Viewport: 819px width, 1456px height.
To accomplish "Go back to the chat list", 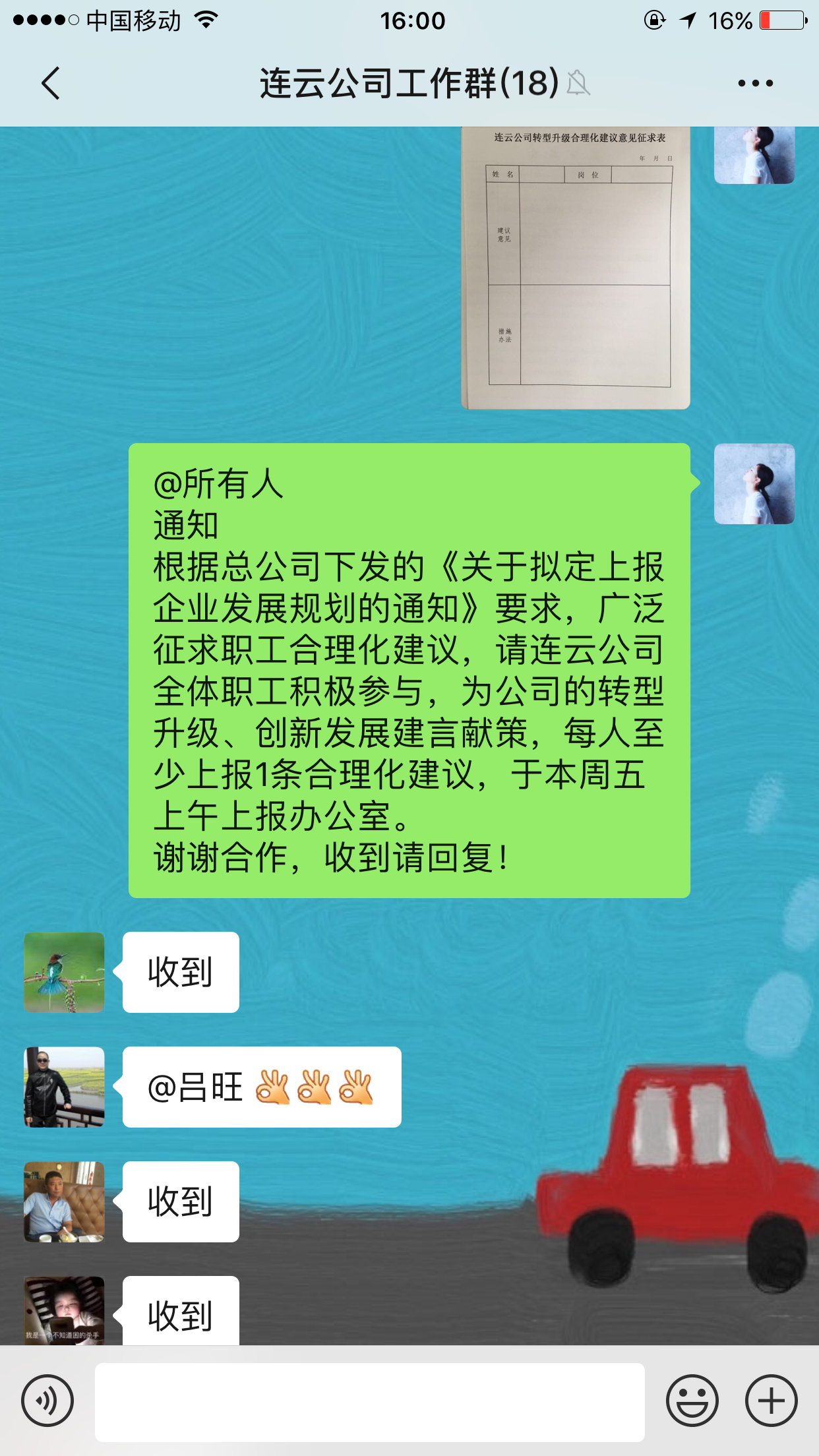I will coord(51,83).
